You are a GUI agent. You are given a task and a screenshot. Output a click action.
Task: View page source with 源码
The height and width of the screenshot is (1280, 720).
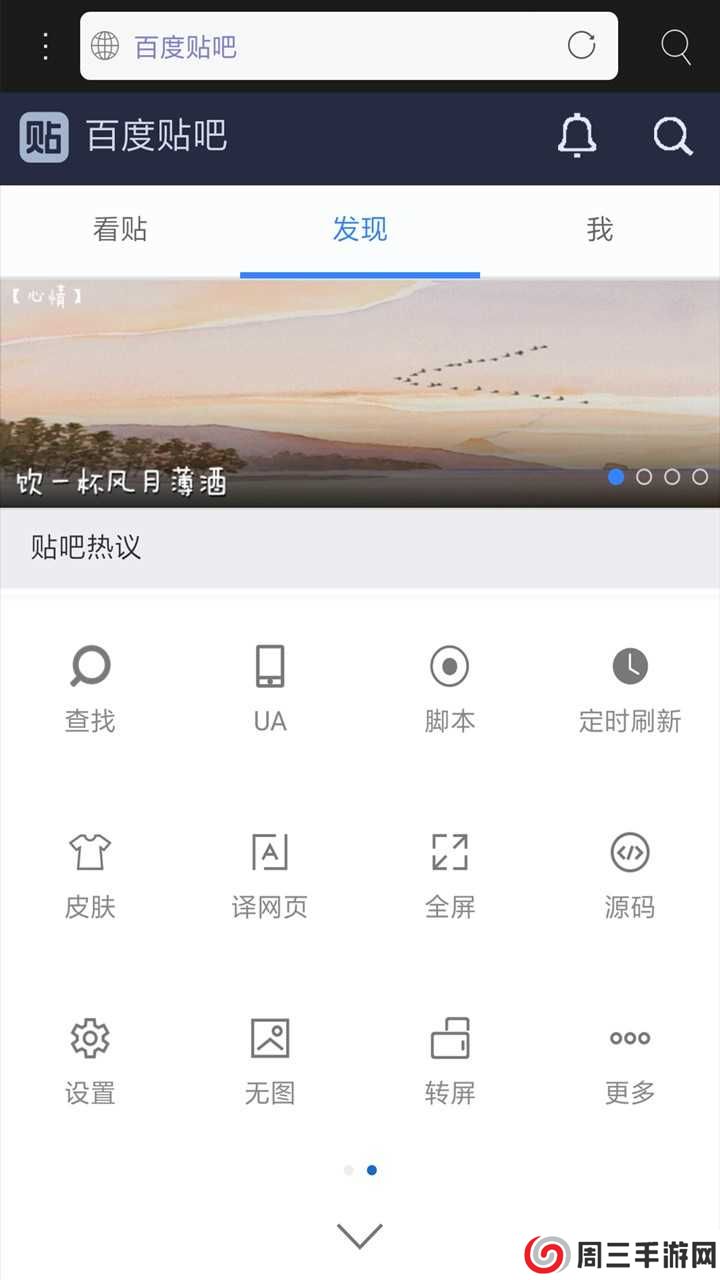628,872
